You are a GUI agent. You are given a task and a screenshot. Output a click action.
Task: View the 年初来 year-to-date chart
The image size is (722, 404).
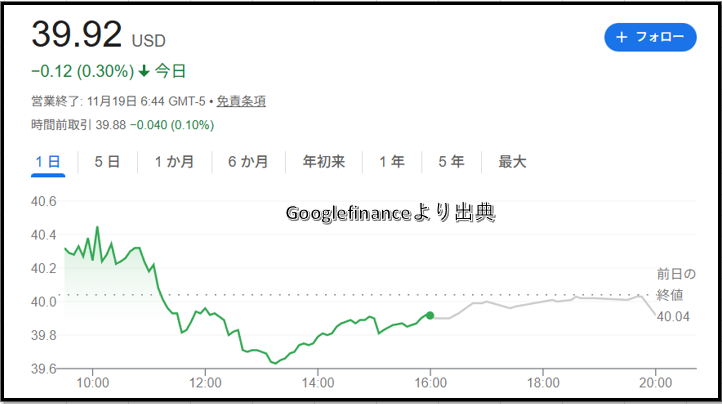tap(324, 161)
